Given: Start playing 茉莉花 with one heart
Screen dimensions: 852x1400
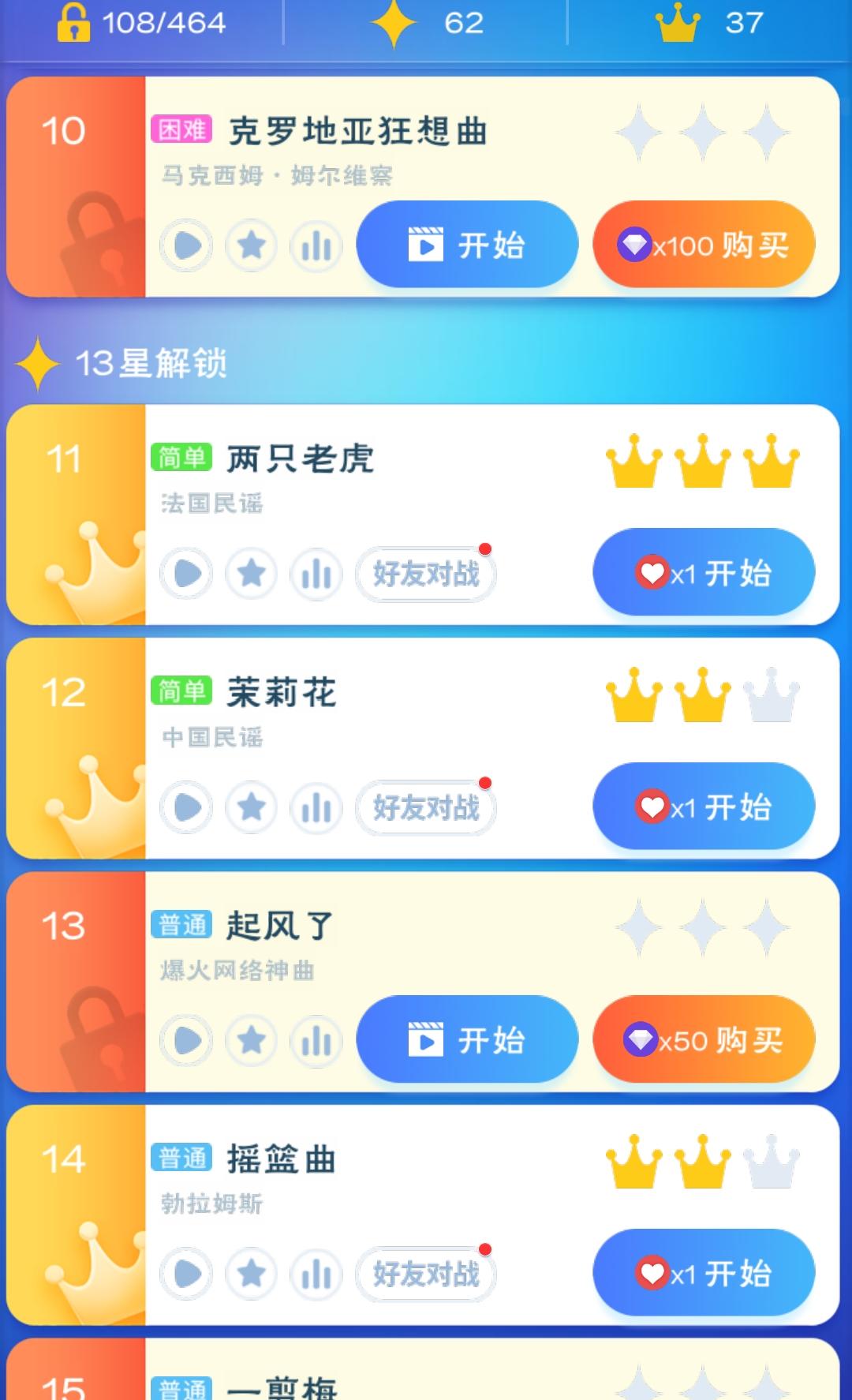Looking at the screenshot, I should pos(704,806).
